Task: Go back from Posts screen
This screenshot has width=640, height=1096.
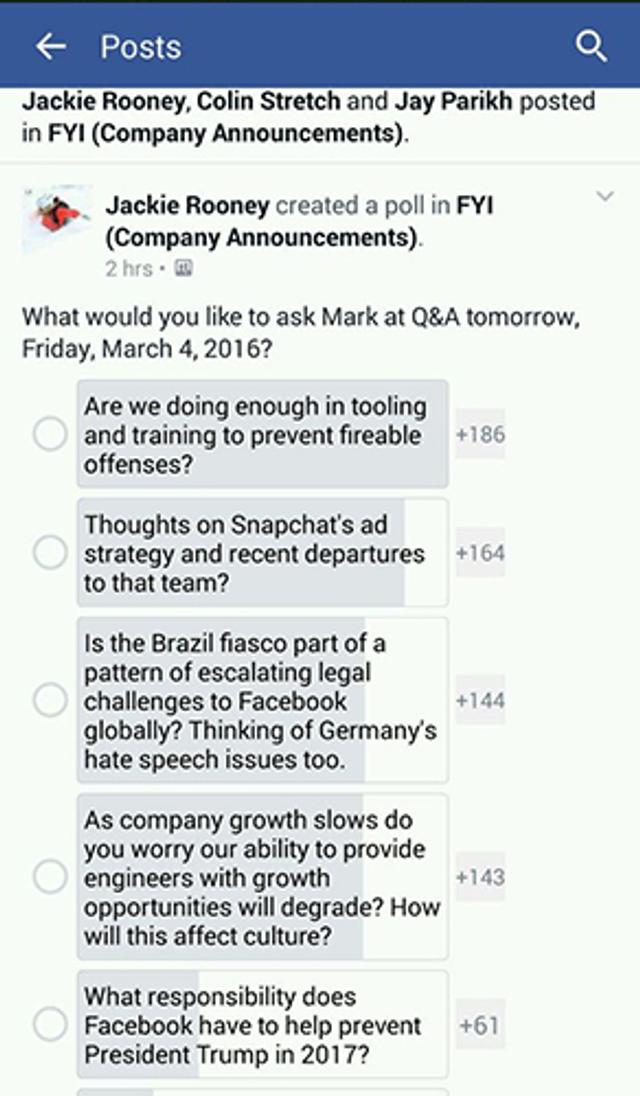Action: 50,46
